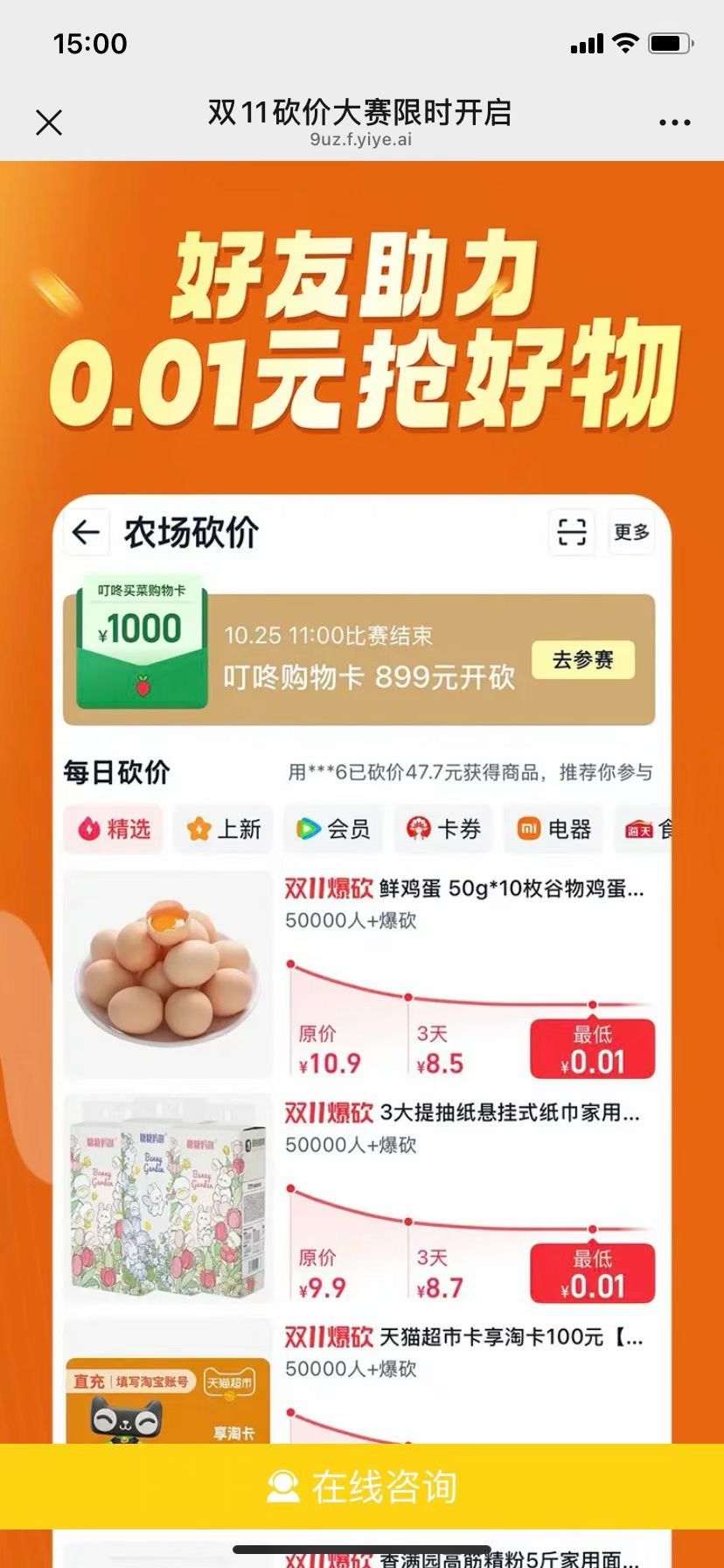Open the three-dot overflow menu
Image resolution: width=724 pixels, height=1568 pixels.
coord(674,122)
